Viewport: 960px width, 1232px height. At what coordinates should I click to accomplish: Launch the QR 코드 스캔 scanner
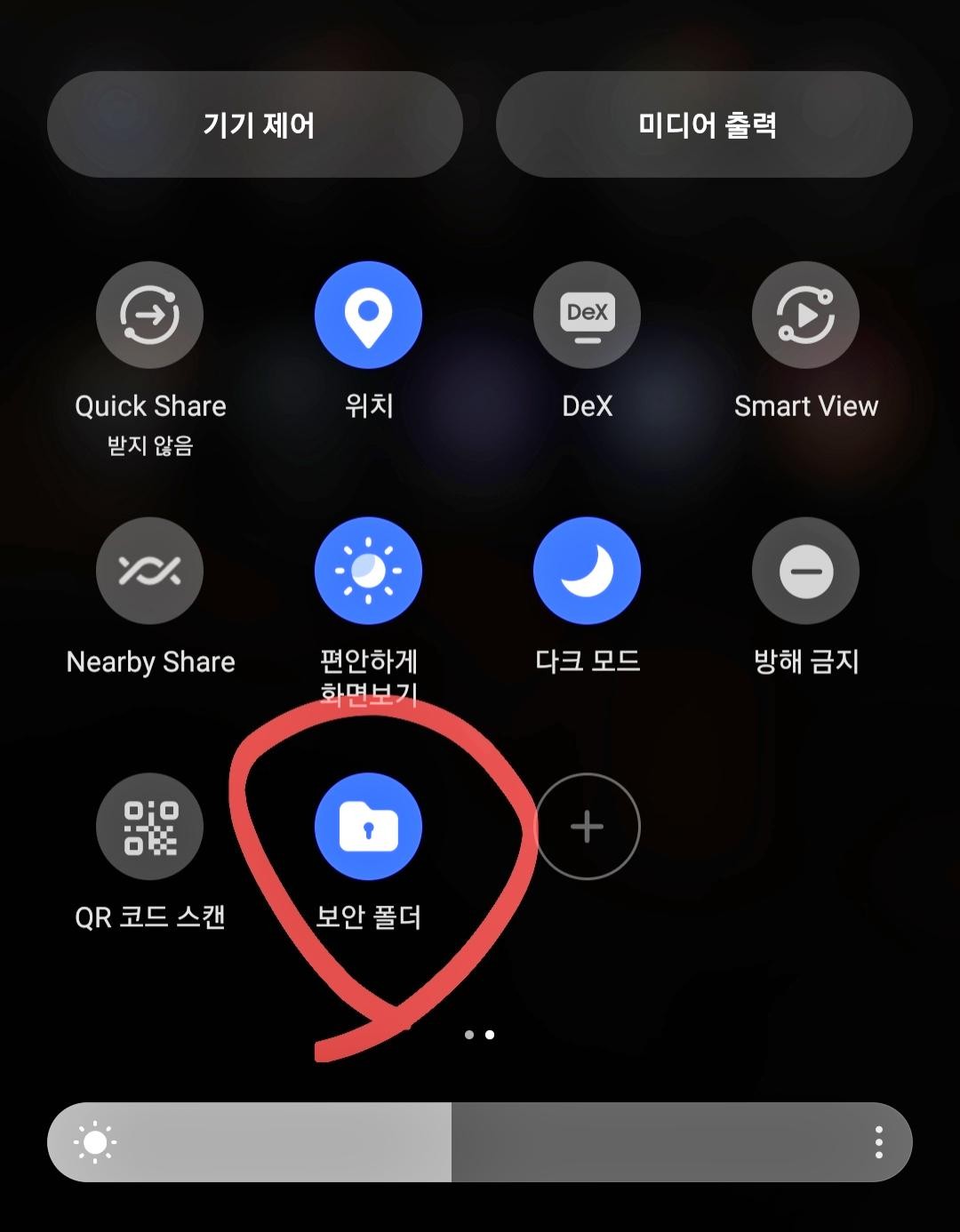(151, 826)
